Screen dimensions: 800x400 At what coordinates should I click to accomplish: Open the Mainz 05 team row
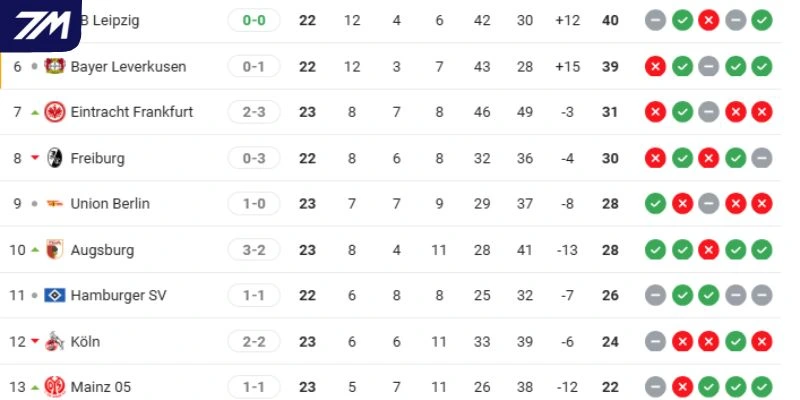click(100, 388)
